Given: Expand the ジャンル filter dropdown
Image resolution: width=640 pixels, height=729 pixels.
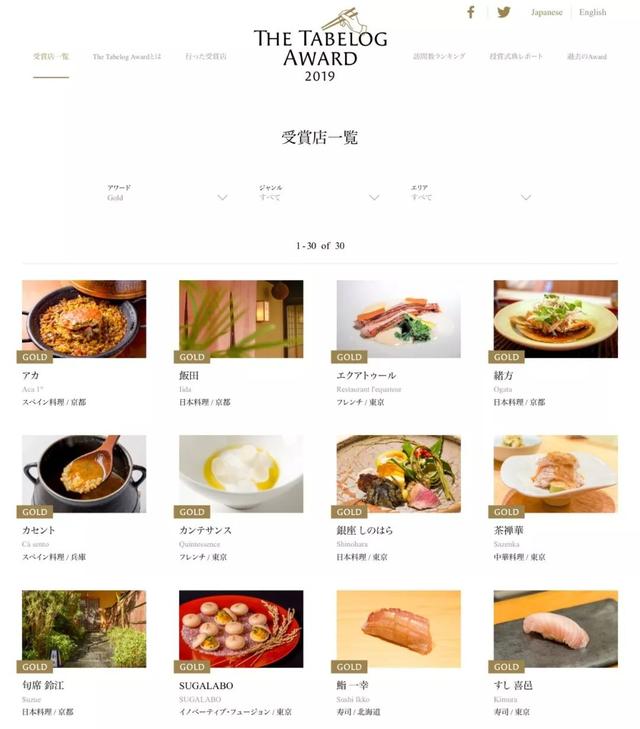Looking at the screenshot, I should pos(319,193).
